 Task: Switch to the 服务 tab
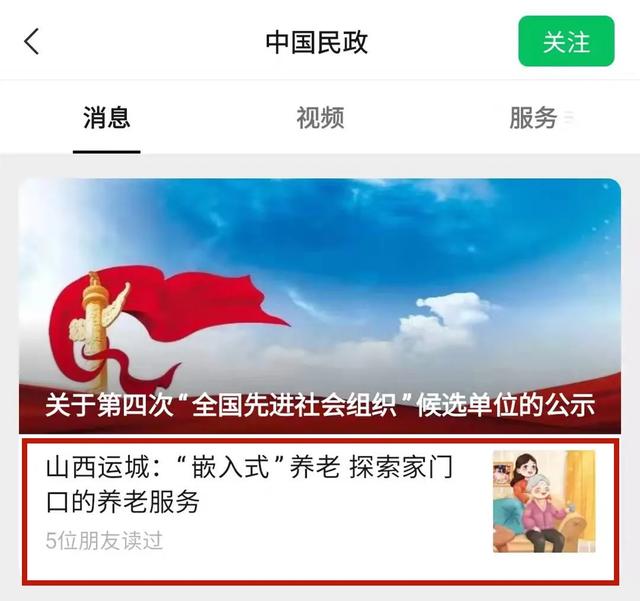point(534,118)
